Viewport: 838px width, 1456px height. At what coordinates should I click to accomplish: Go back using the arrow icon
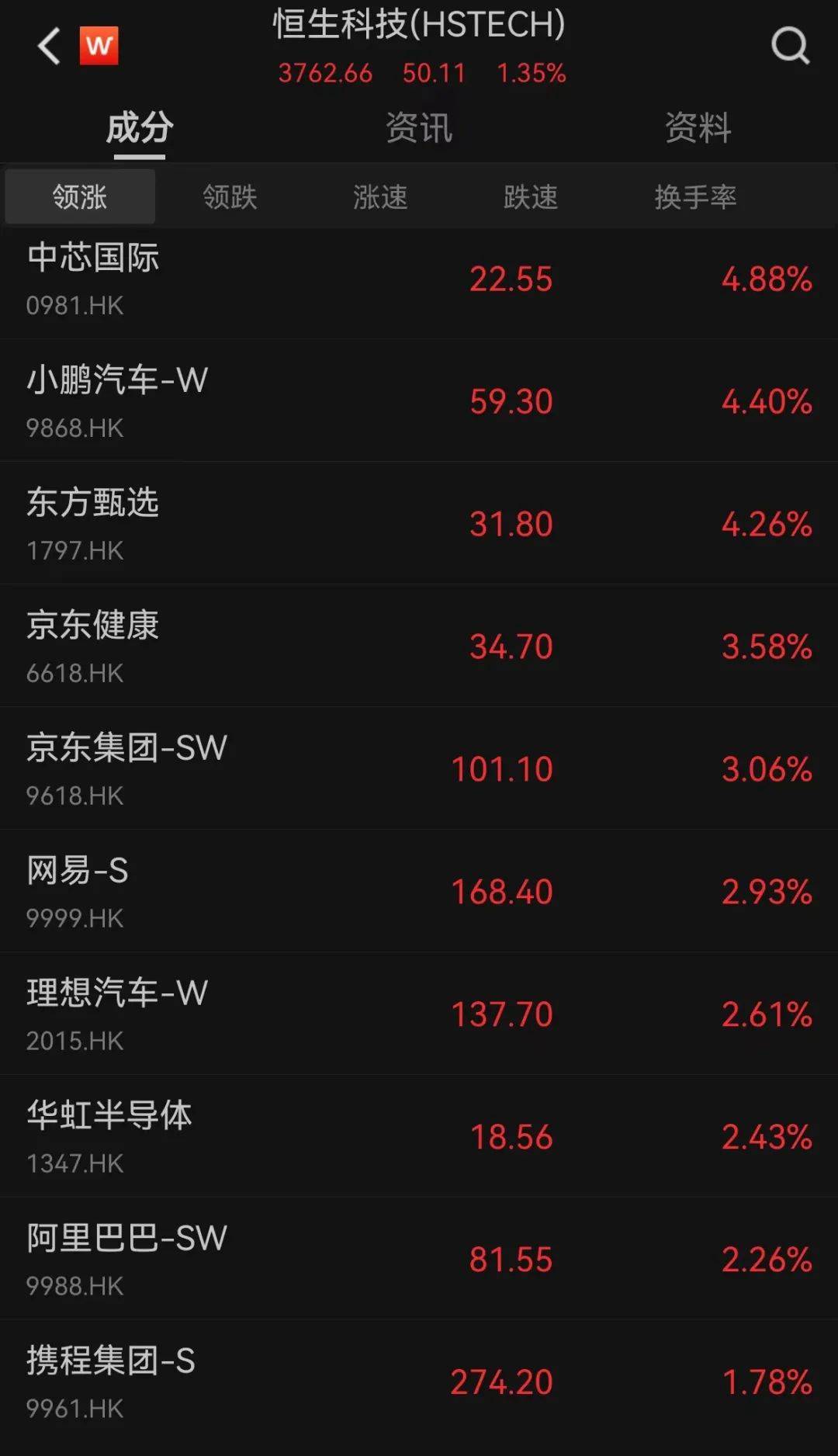point(49,46)
